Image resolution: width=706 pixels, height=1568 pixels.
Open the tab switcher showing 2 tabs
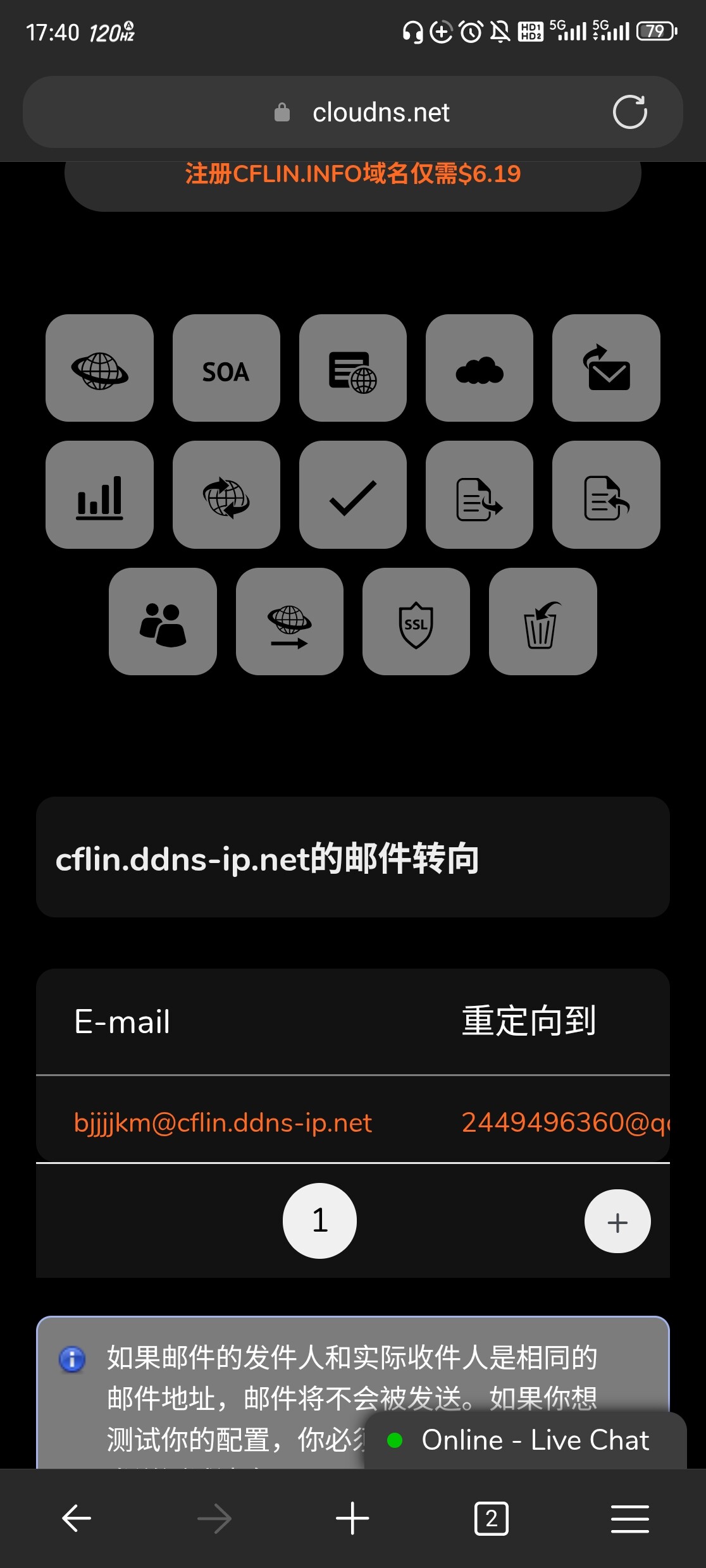[x=492, y=1519]
